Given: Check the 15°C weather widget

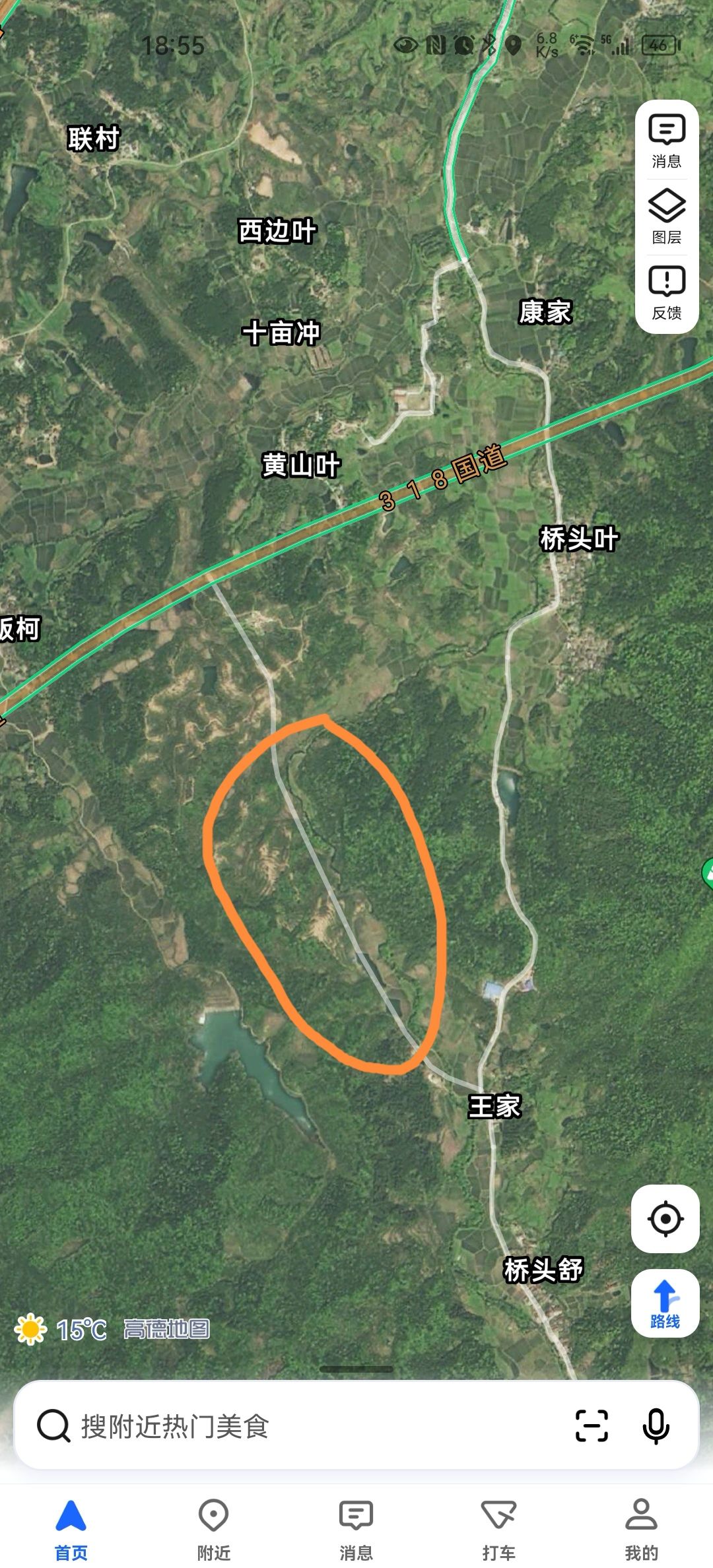Looking at the screenshot, I should (62, 1329).
